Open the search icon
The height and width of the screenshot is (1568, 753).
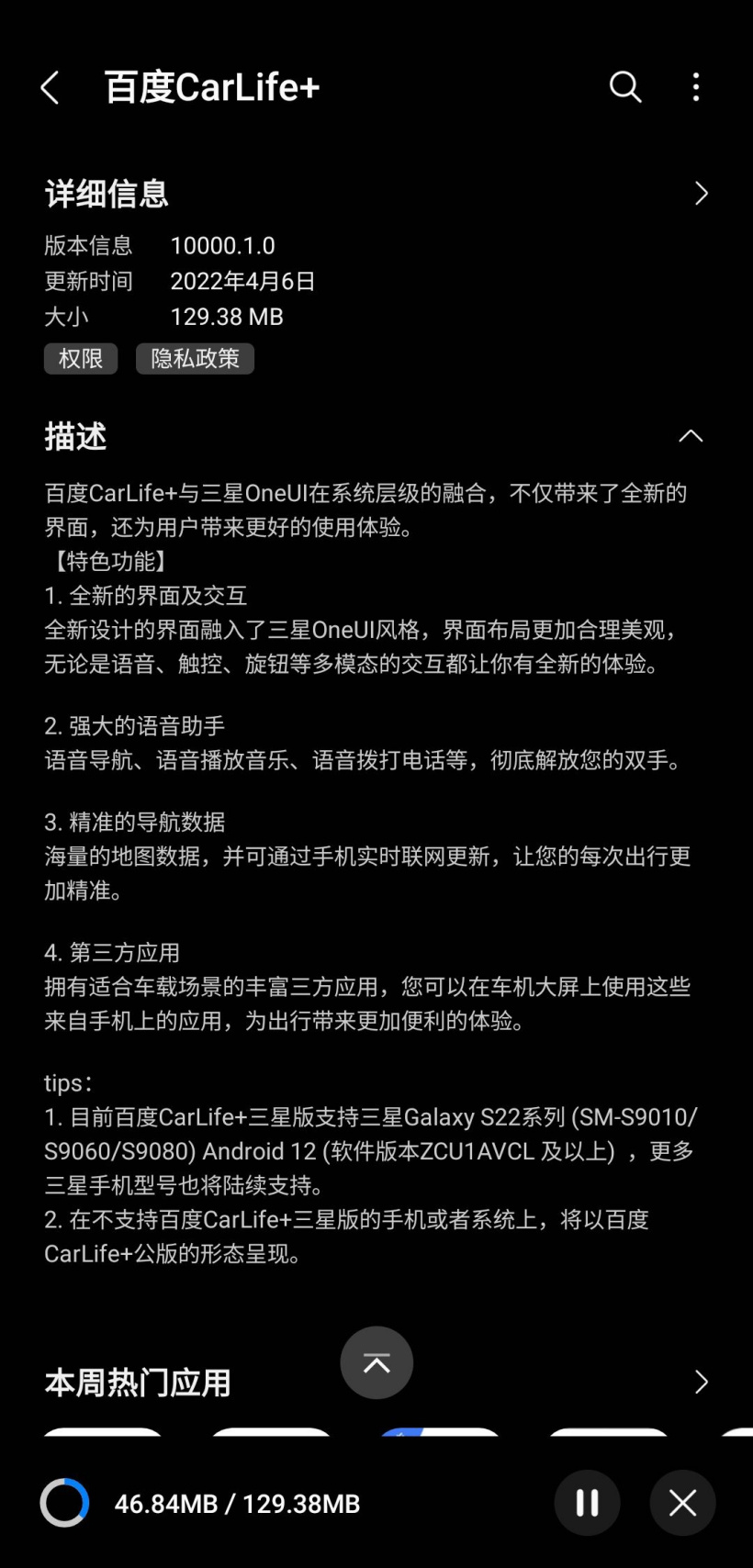(x=625, y=87)
